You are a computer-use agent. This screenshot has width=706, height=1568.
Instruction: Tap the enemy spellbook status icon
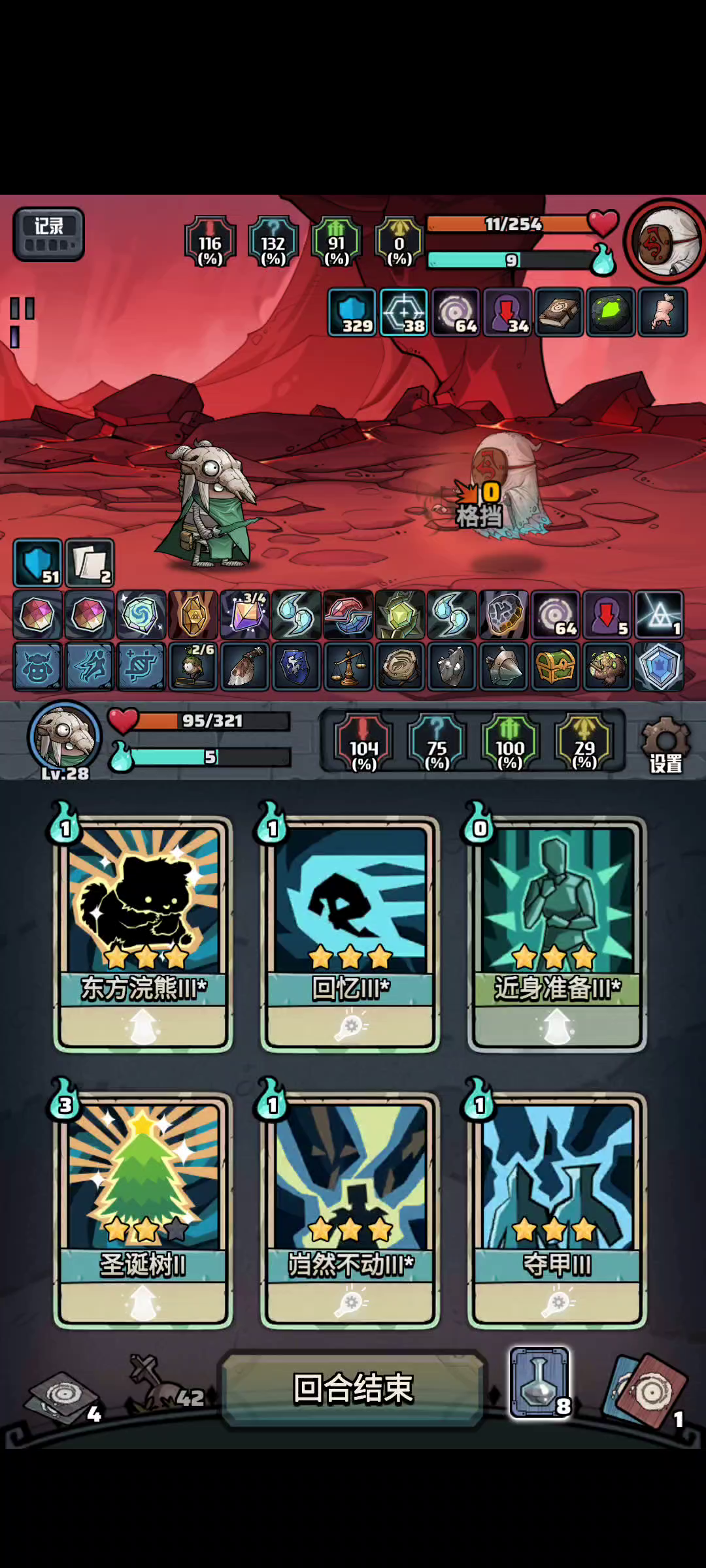click(x=559, y=313)
